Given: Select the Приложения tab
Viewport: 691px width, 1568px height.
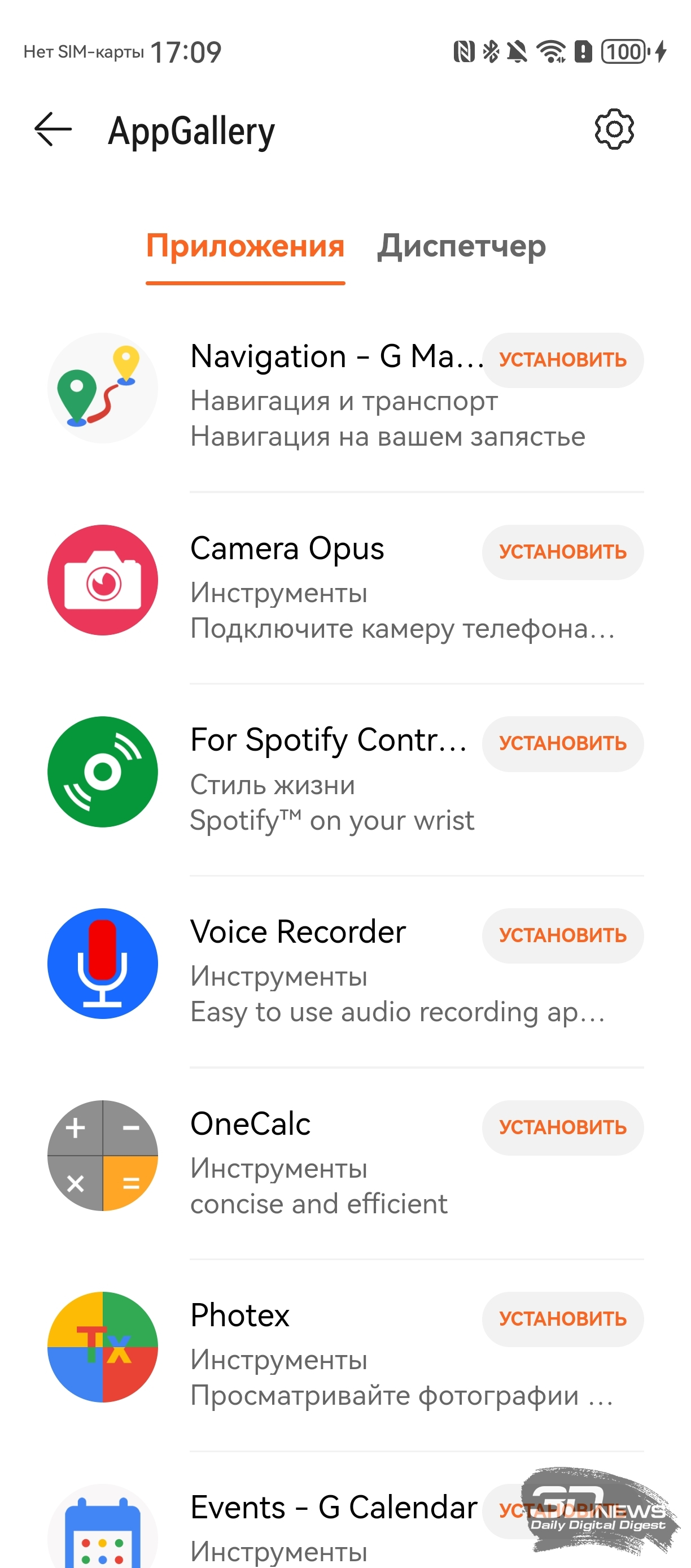Looking at the screenshot, I should [245, 246].
